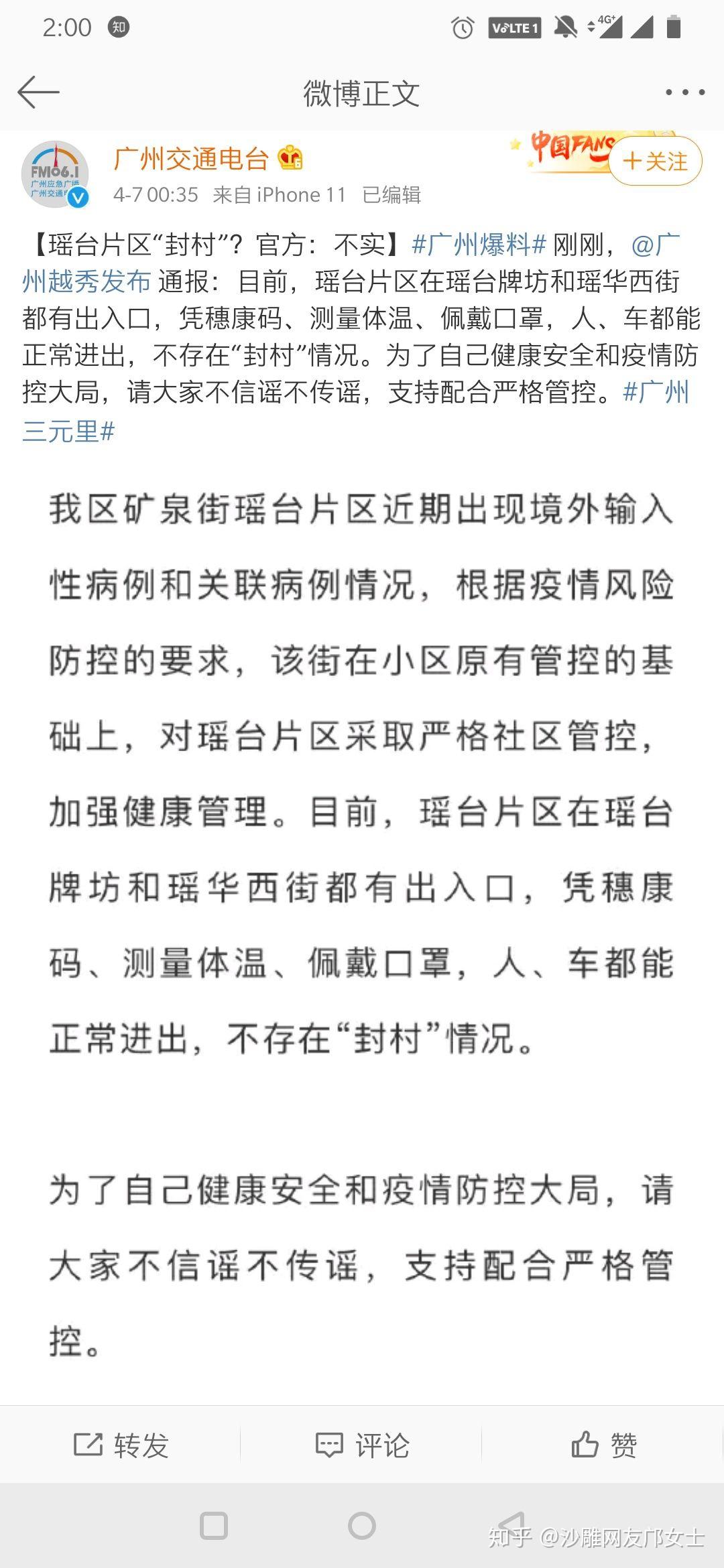Open the #广州三元里# hashtag

tap(355, 411)
